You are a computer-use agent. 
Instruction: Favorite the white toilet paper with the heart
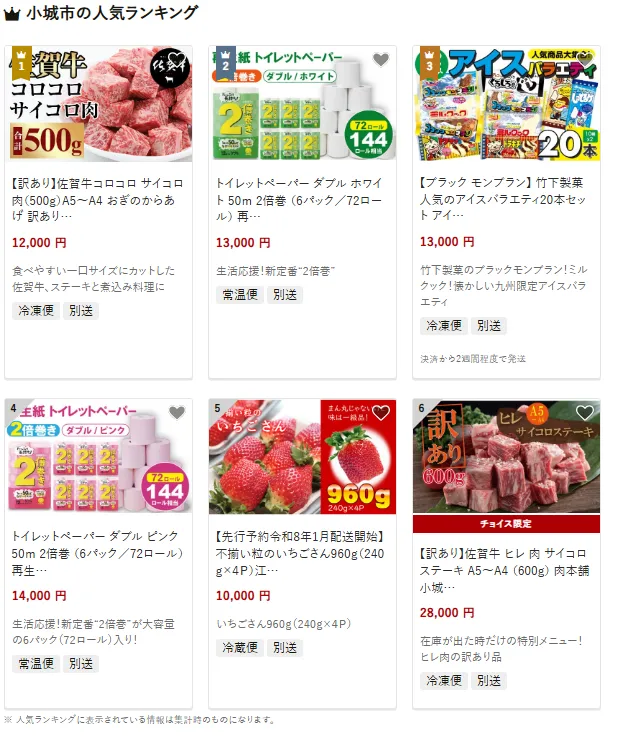(380, 60)
